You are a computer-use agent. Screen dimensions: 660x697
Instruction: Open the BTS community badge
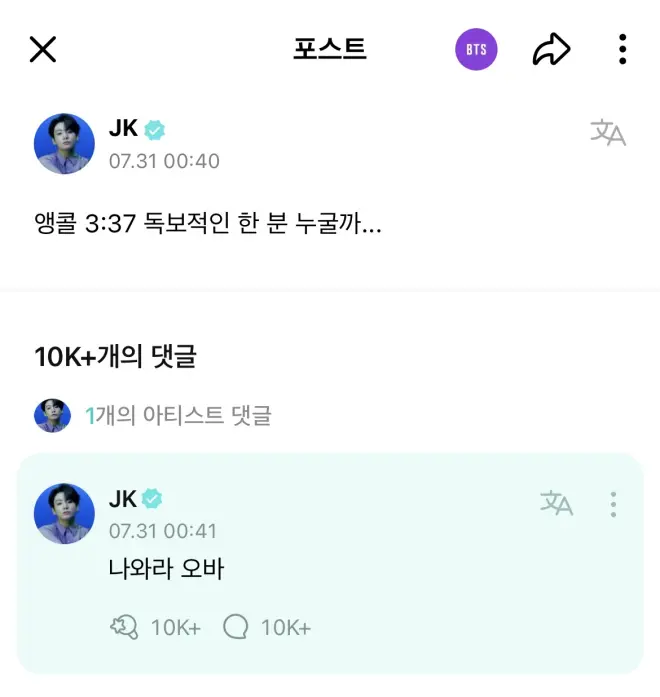pyautogui.click(x=476, y=49)
